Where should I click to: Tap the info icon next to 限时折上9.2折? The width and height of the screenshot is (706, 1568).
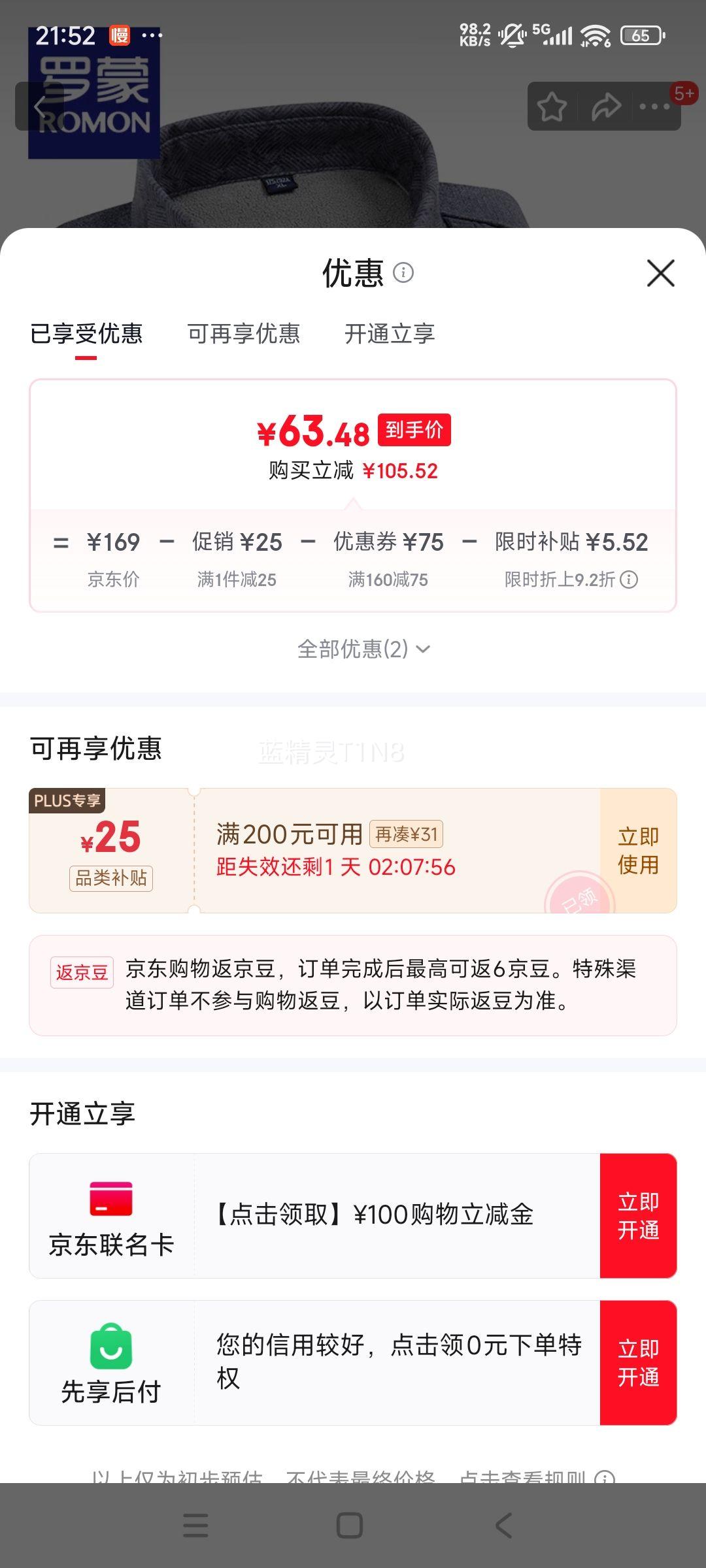pyautogui.click(x=630, y=580)
